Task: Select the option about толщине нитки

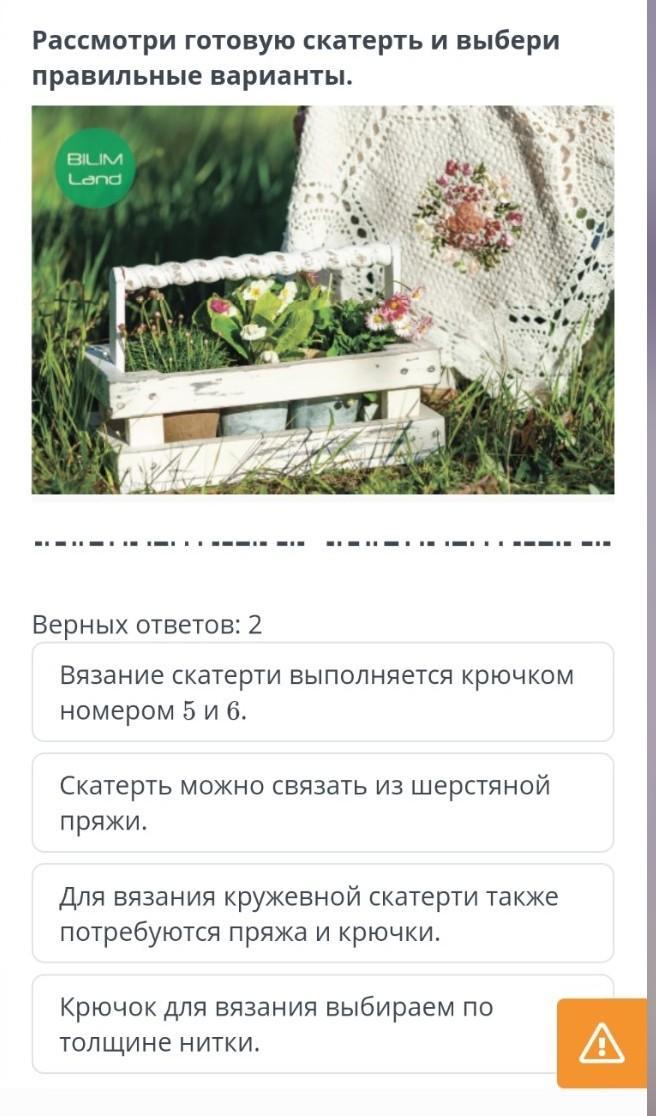Action: (x=290, y=1024)
